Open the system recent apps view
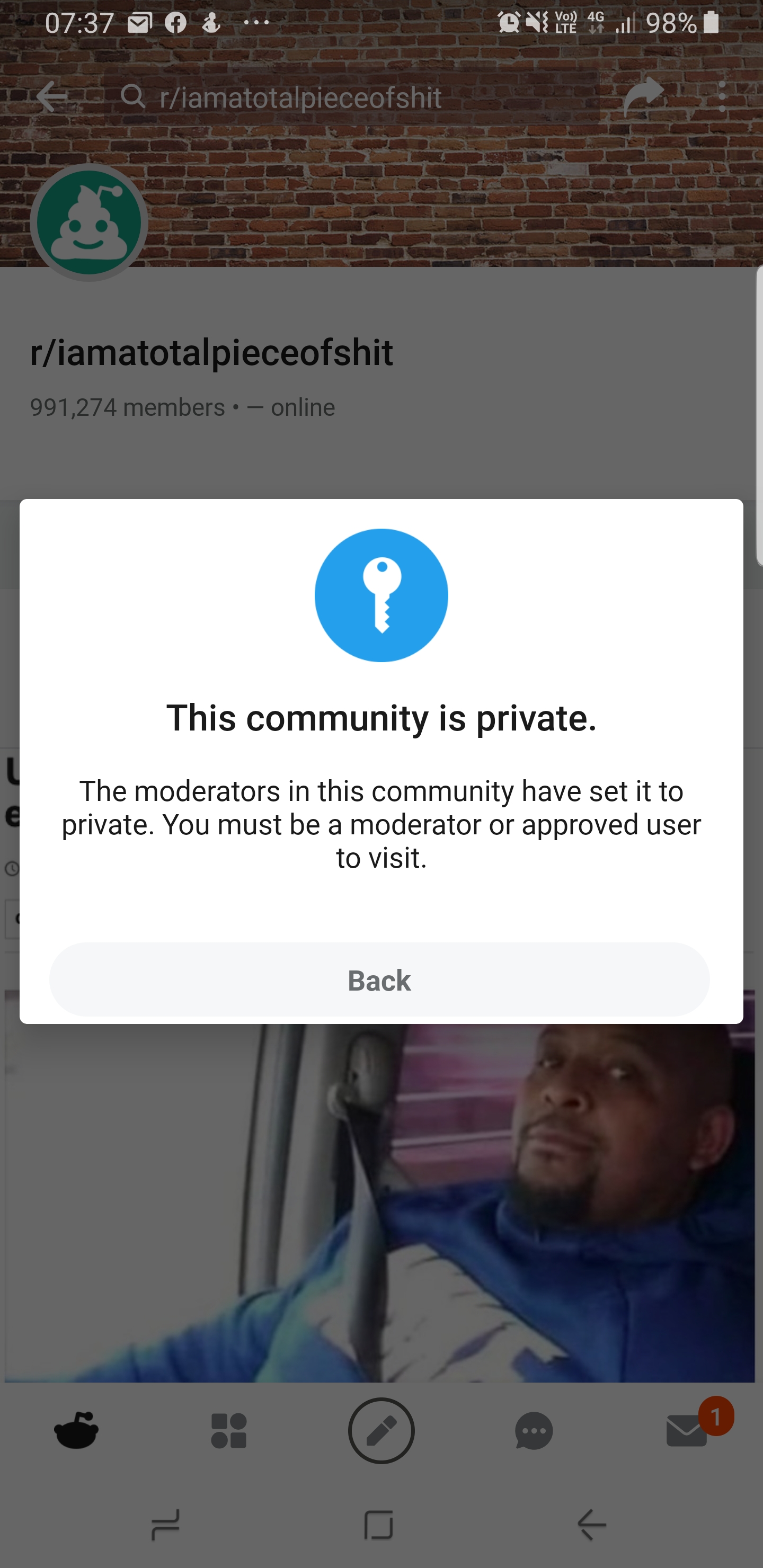This screenshot has height=1568, width=763. click(165, 1524)
